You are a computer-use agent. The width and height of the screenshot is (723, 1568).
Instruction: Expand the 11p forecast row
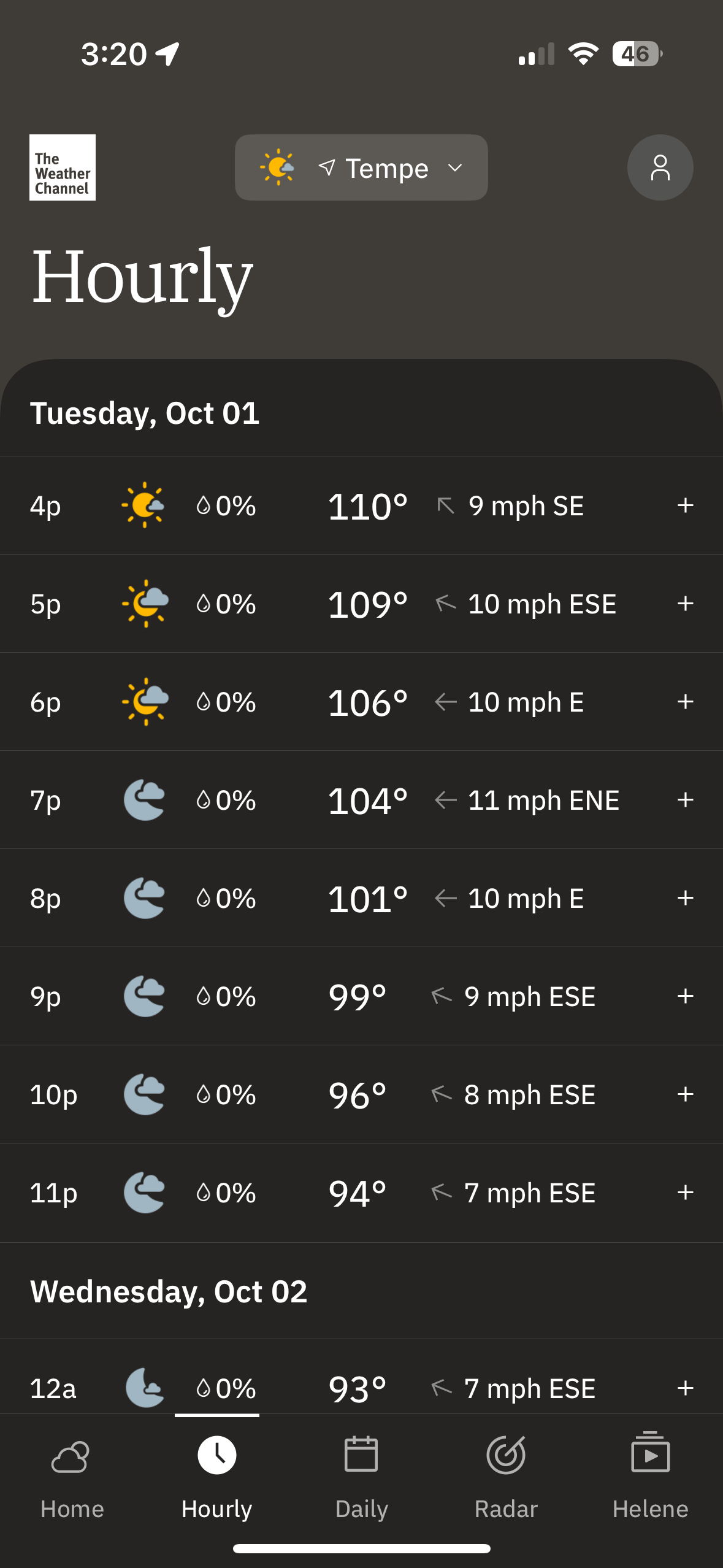[685, 1193]
